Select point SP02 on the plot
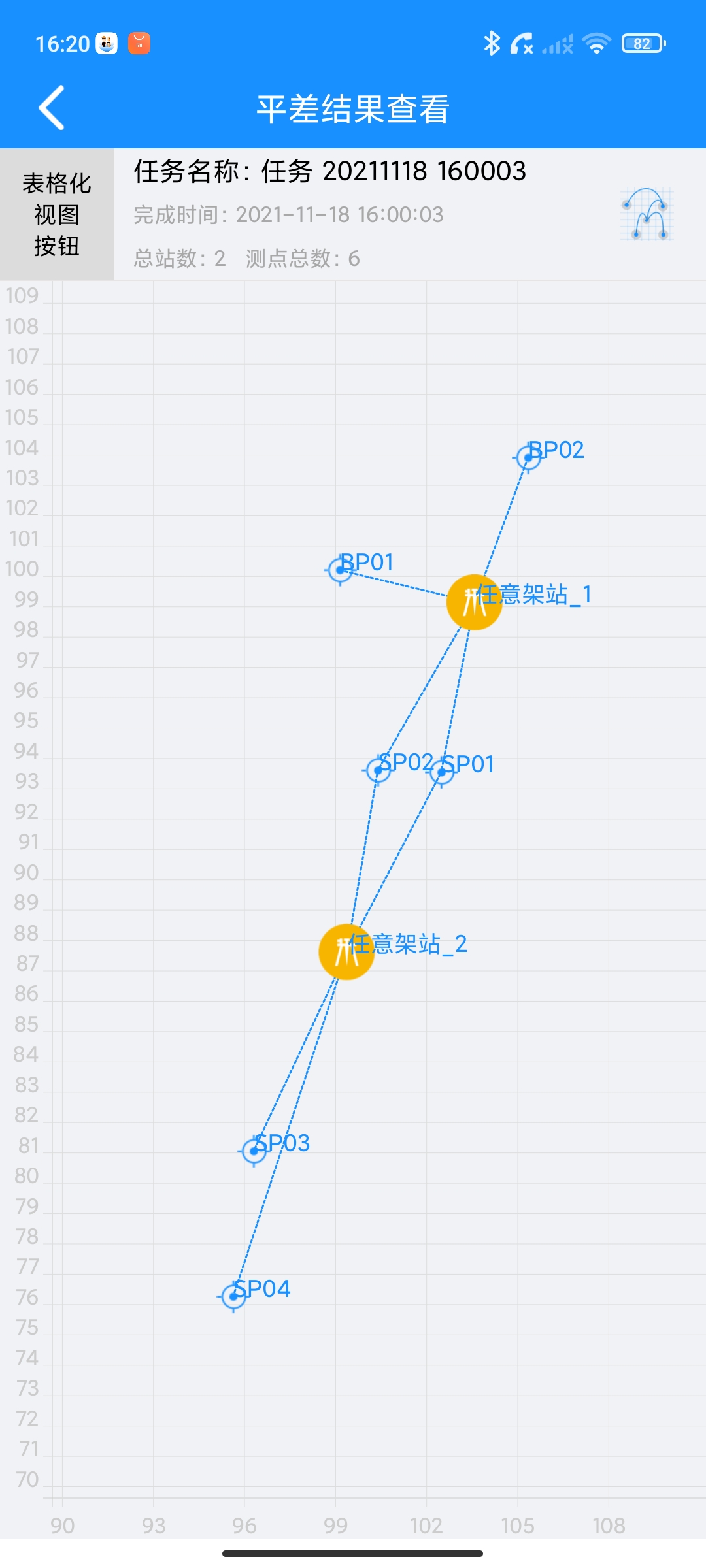Viewport: 706px width, 1568px height. (x=378, y=770)
